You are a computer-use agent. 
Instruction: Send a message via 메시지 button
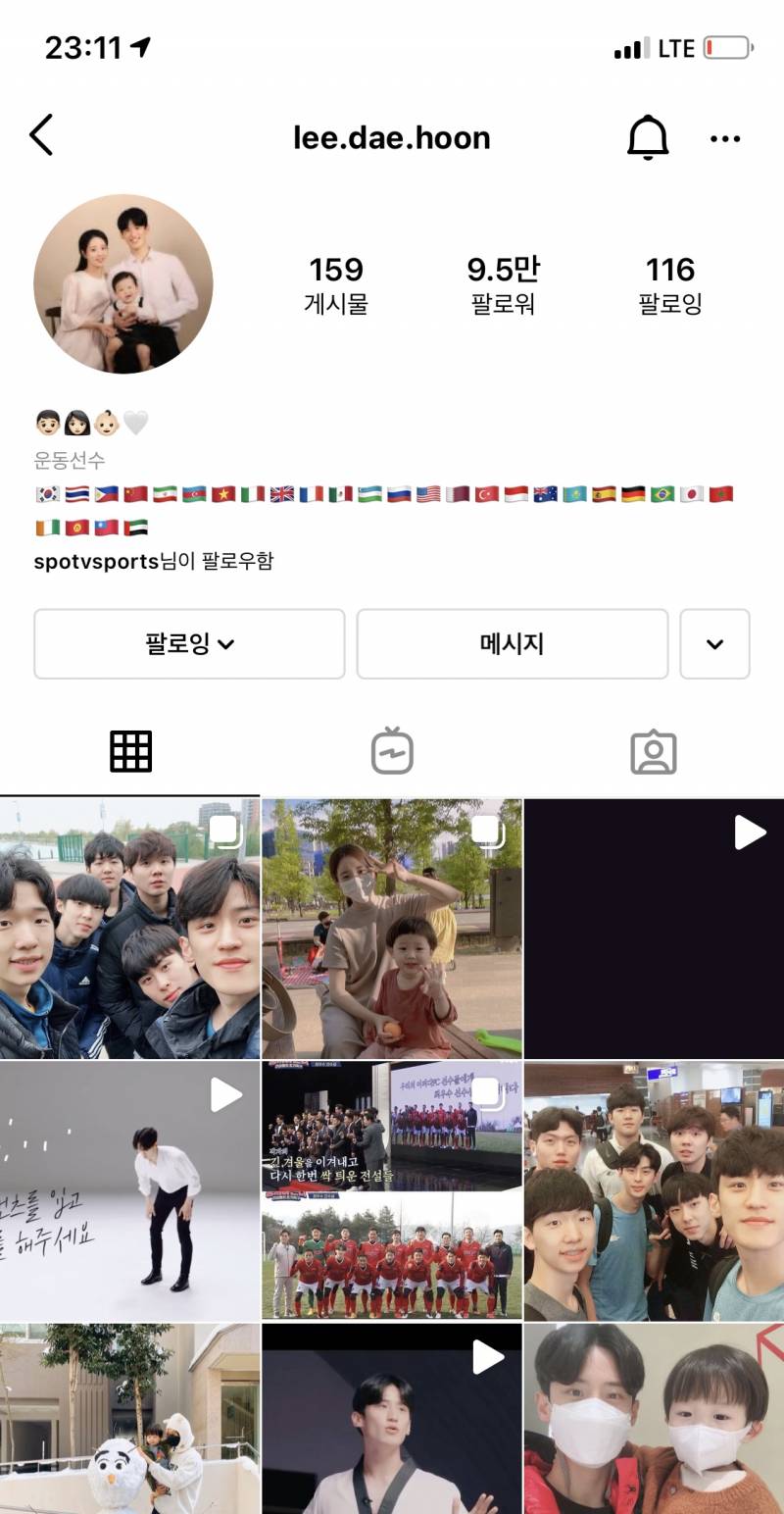tap(512, 644)
